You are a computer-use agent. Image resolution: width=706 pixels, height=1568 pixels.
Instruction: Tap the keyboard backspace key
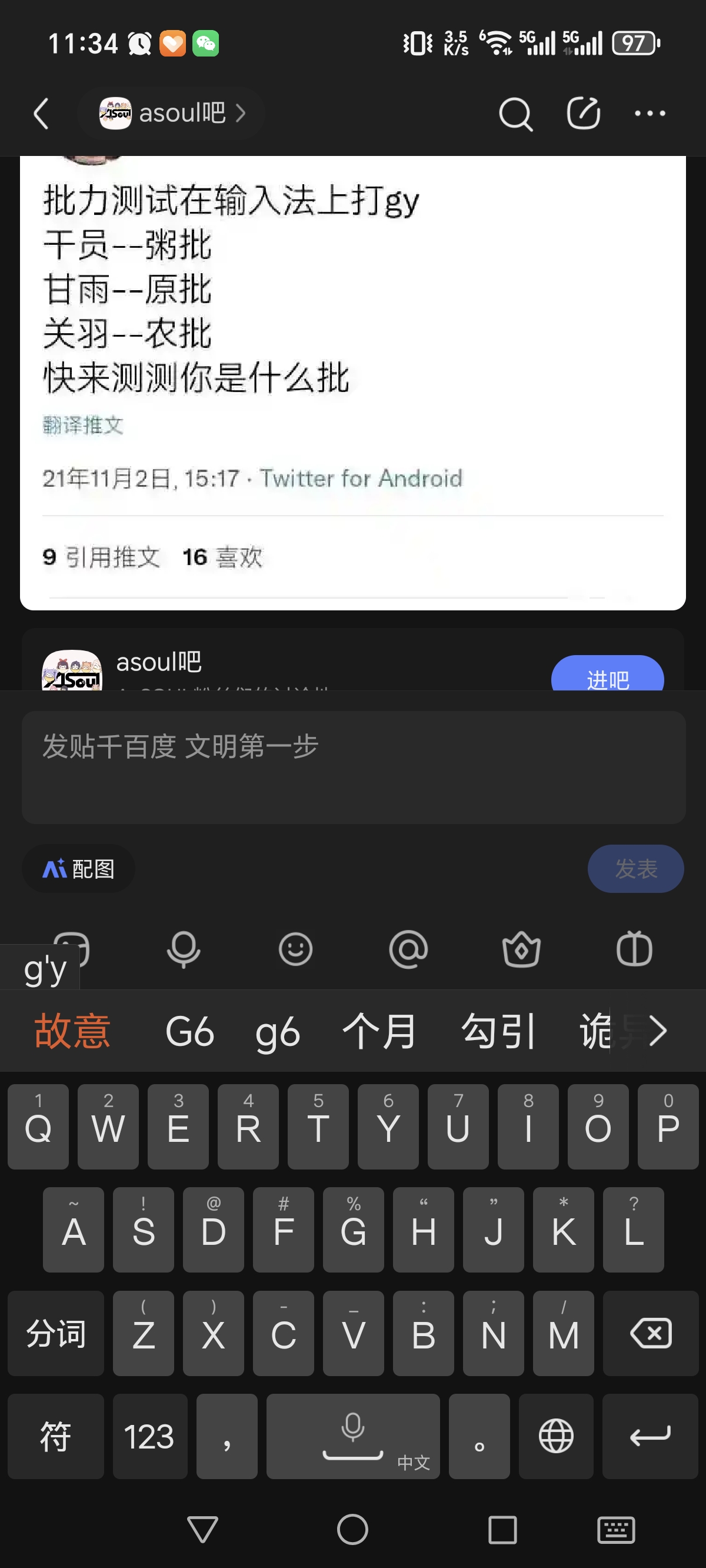[650, 1333]
